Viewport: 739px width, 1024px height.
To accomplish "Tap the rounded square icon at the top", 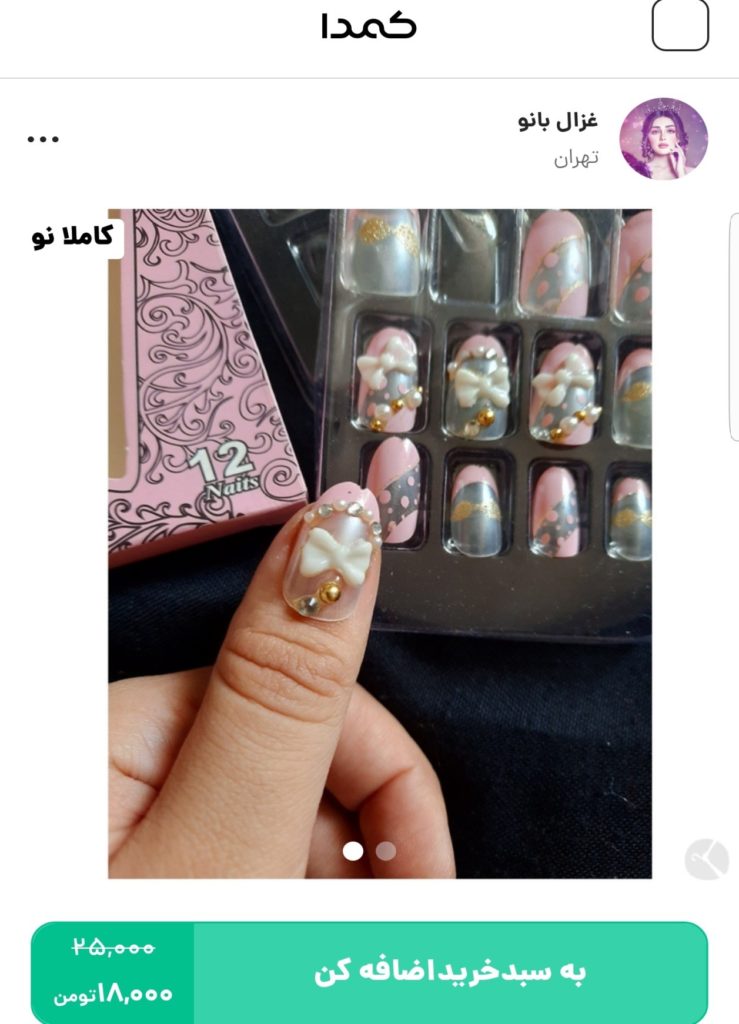I will coord(680,26).
